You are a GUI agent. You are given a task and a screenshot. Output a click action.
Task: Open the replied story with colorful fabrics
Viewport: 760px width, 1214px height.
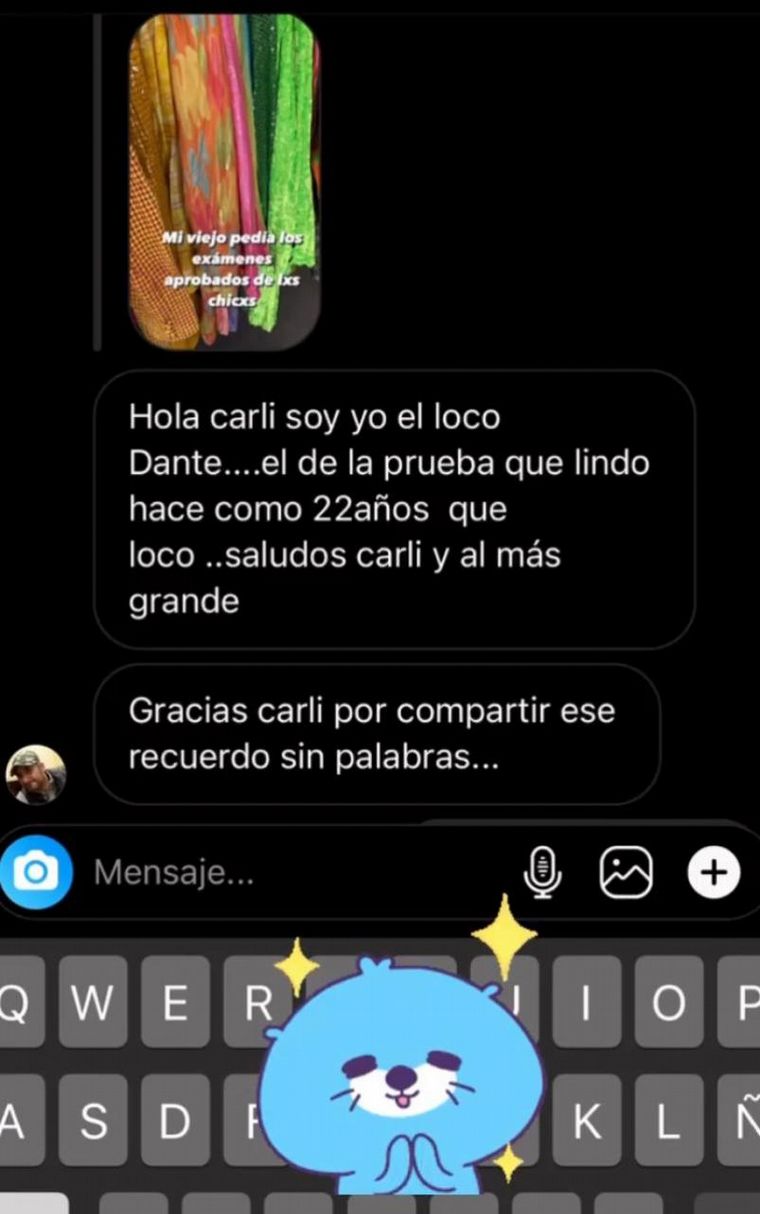223,182
